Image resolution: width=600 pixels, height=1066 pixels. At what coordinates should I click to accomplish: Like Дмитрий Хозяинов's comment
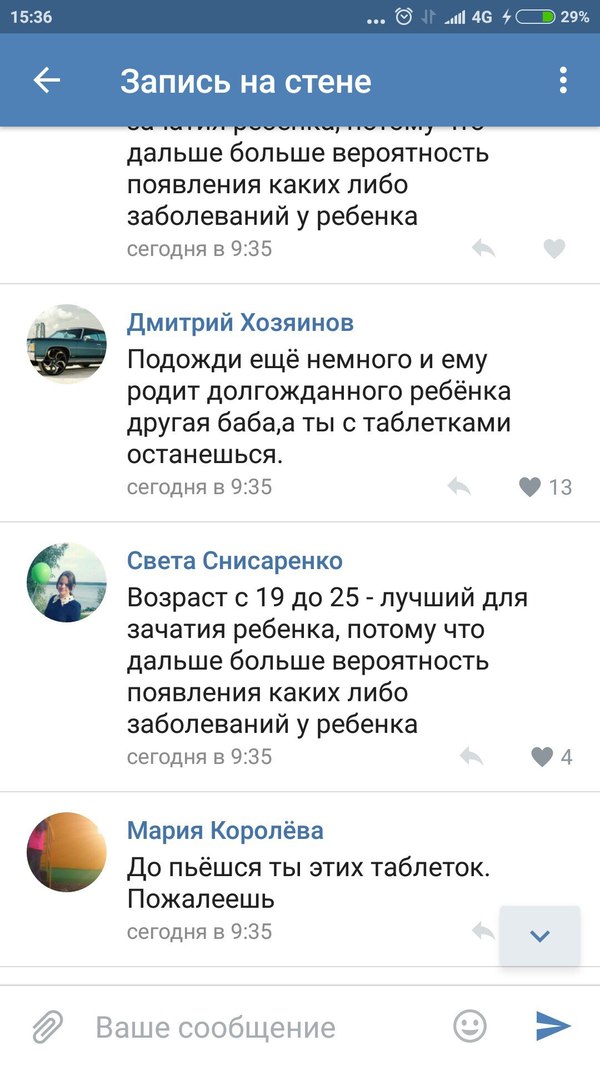pyautogui.click(x=530, y=487)
